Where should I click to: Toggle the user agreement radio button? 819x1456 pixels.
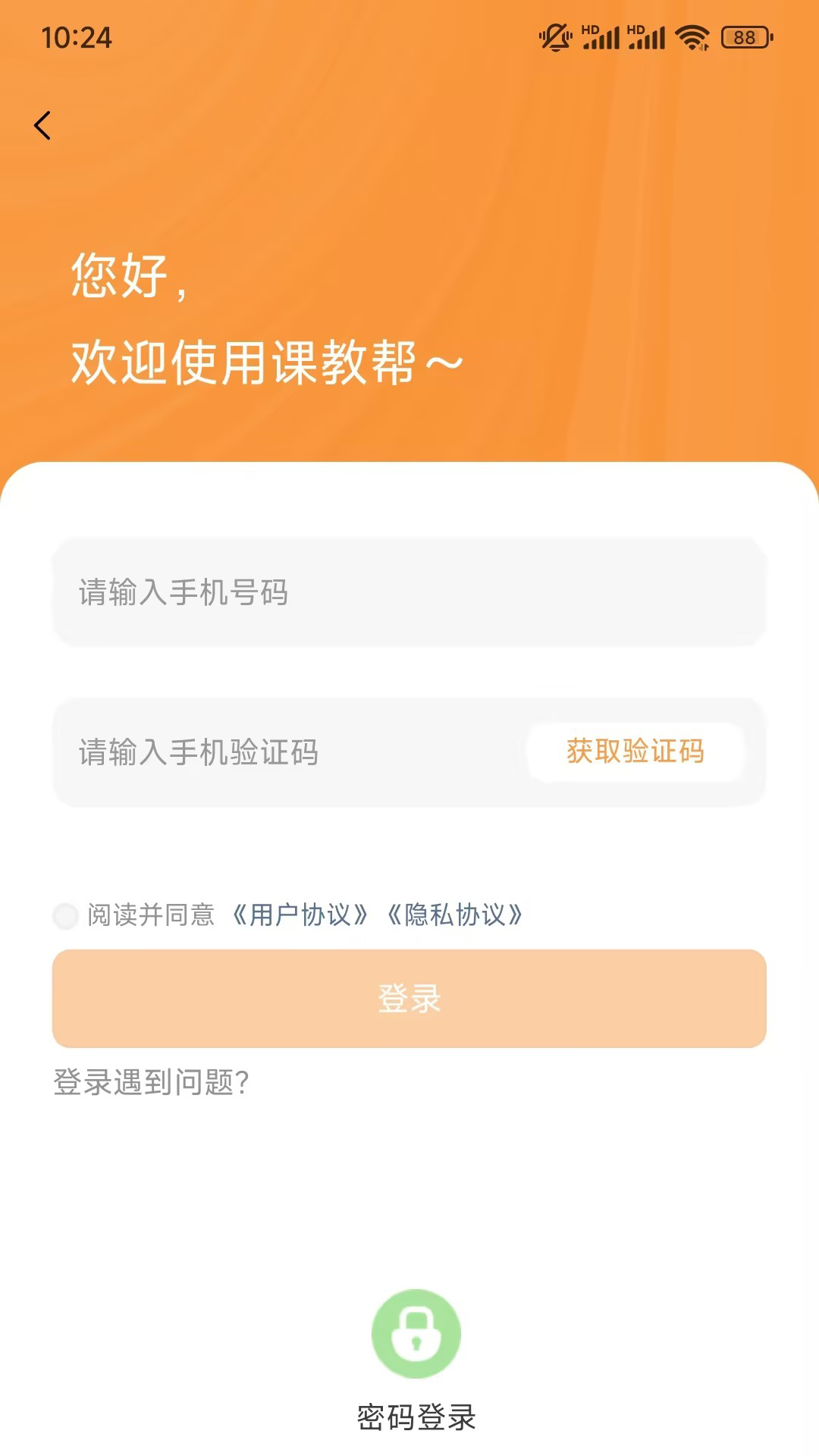65,917
